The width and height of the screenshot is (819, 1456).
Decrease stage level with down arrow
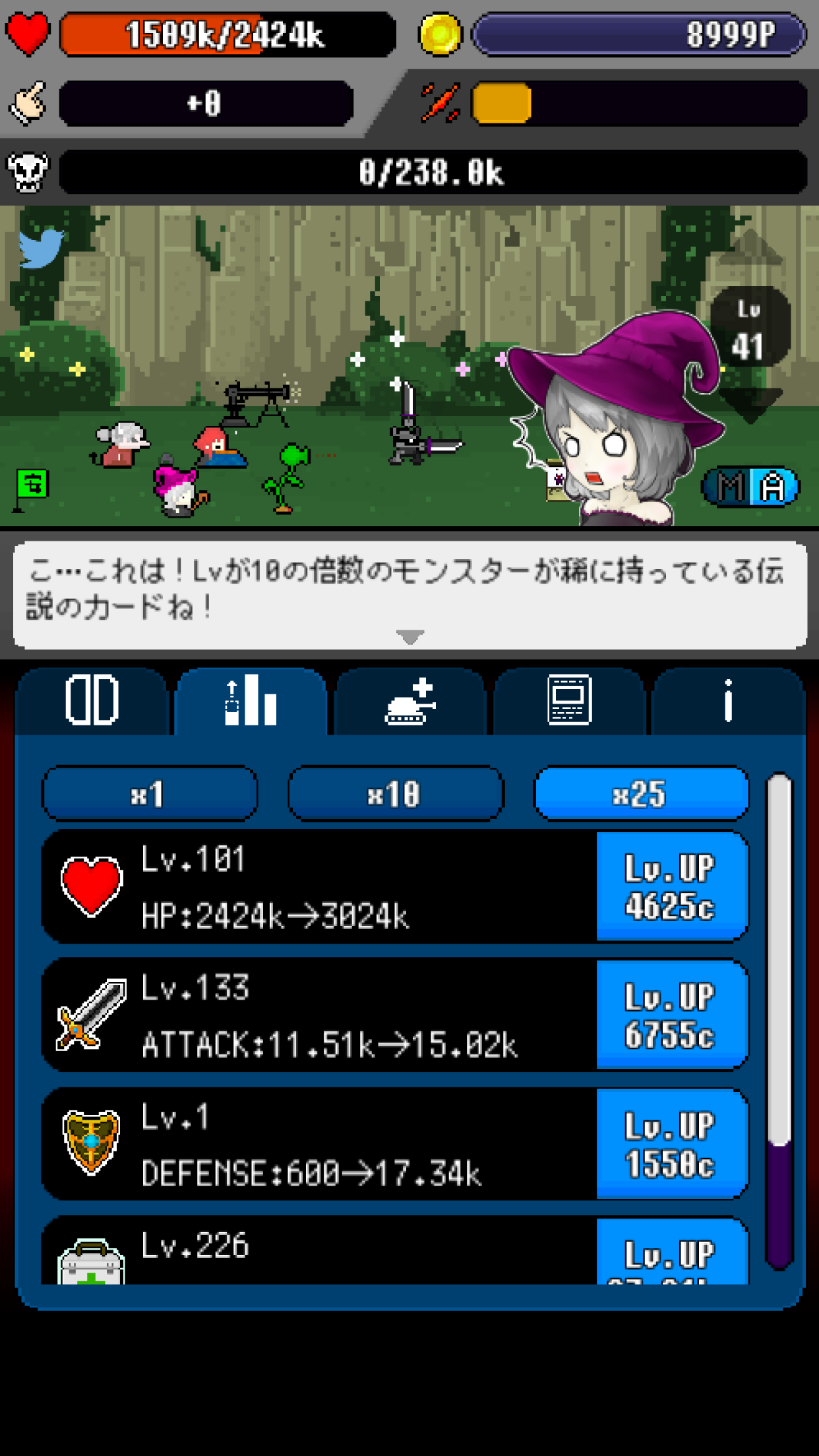pos(750,404)
